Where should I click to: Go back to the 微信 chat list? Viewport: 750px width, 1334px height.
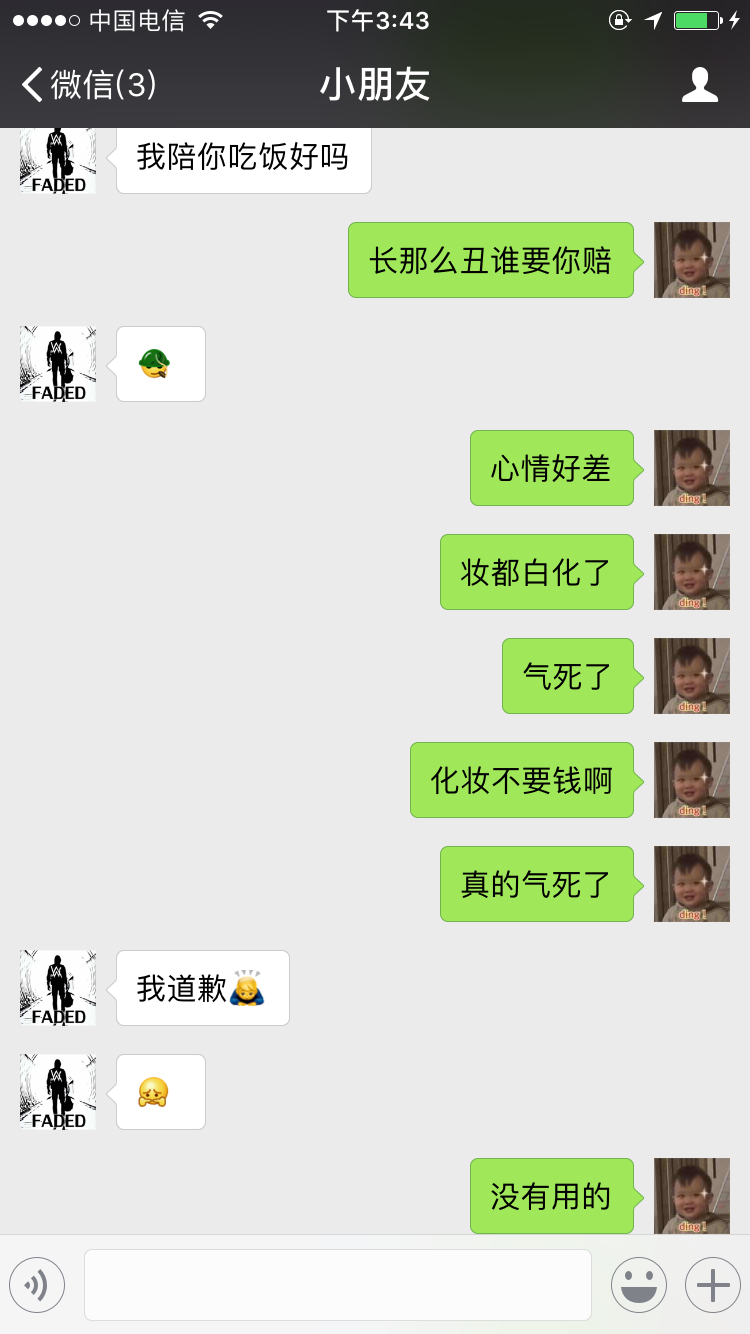[x=88, y=85]
